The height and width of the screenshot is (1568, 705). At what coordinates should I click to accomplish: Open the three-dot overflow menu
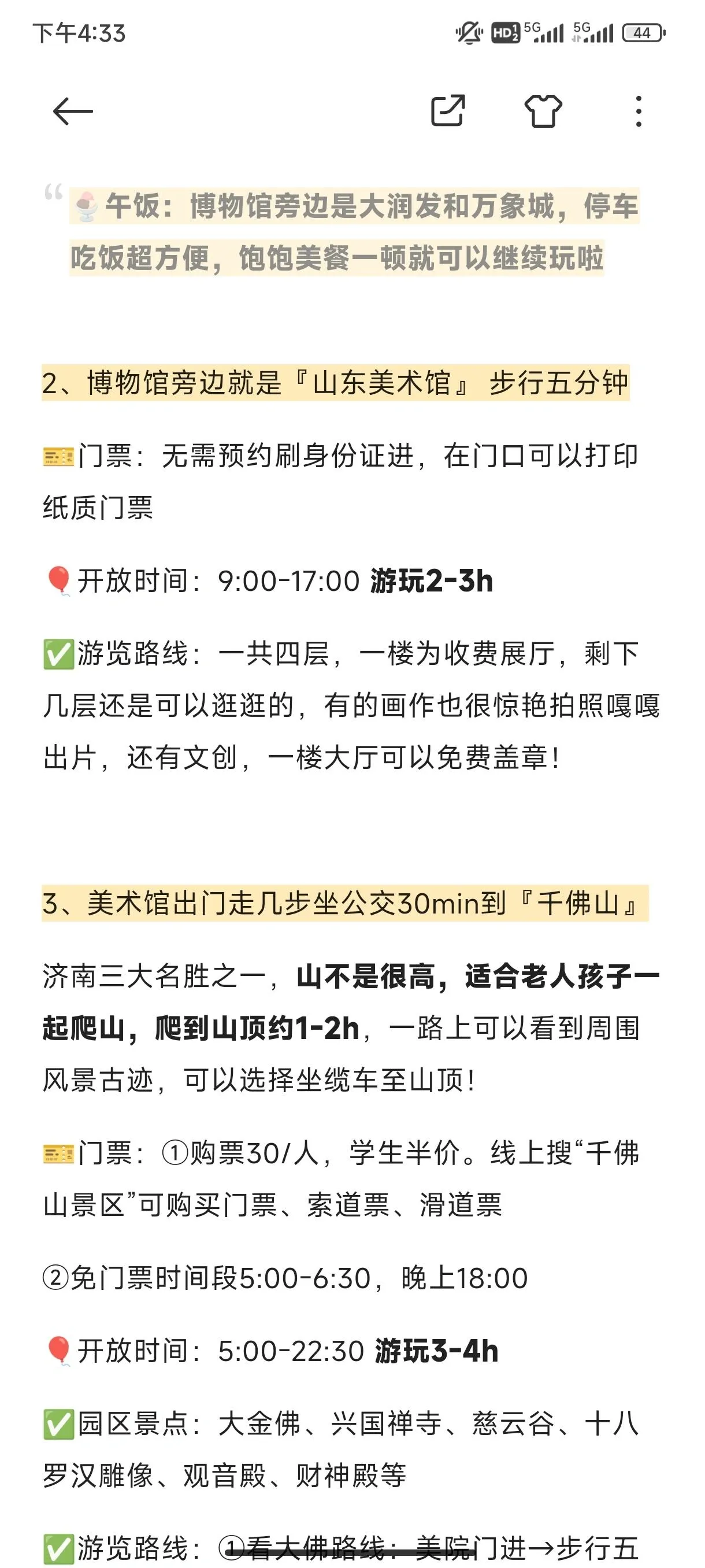click(x=638, y=112)
